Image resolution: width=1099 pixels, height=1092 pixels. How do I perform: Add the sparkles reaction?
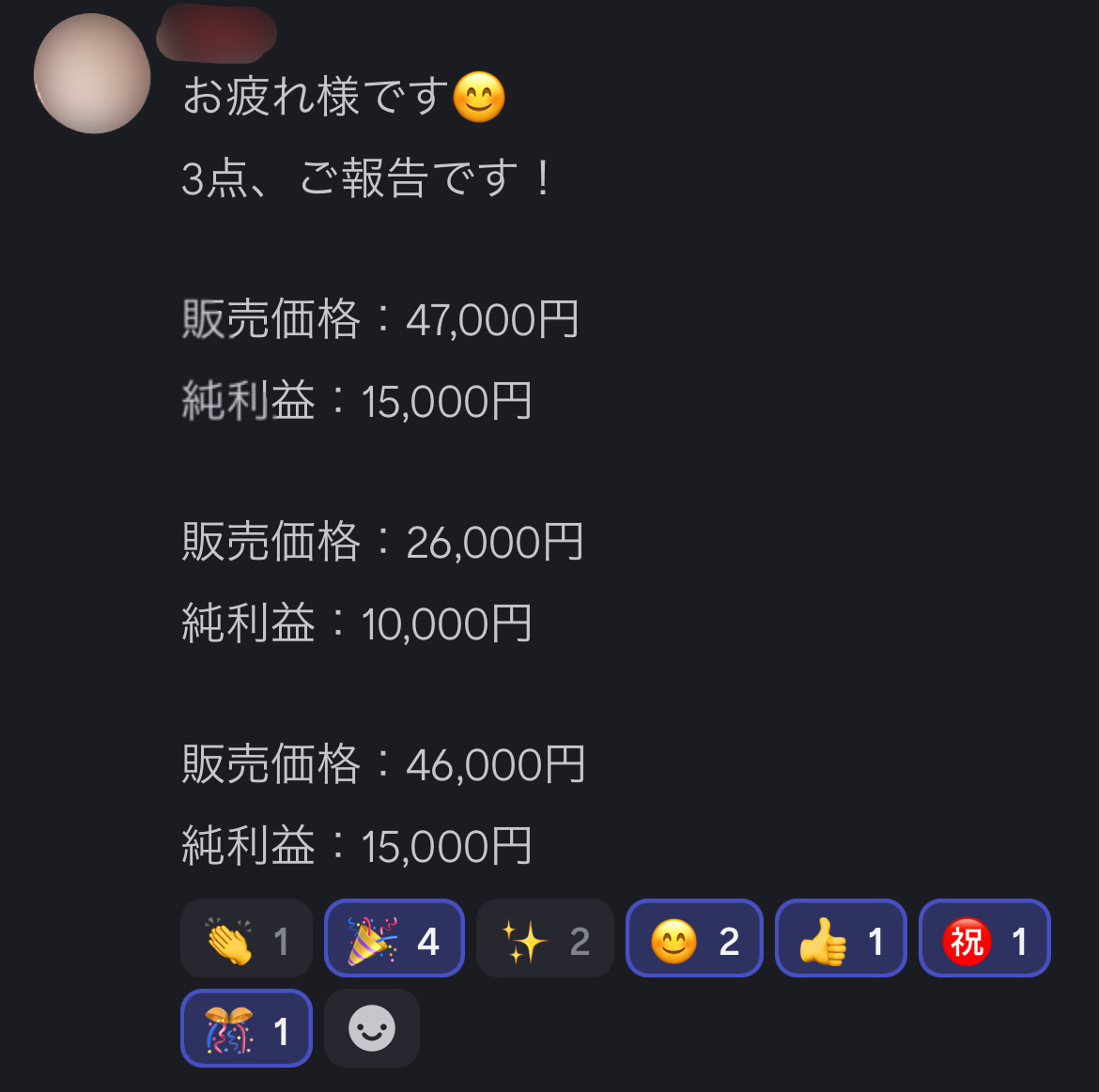545,939
